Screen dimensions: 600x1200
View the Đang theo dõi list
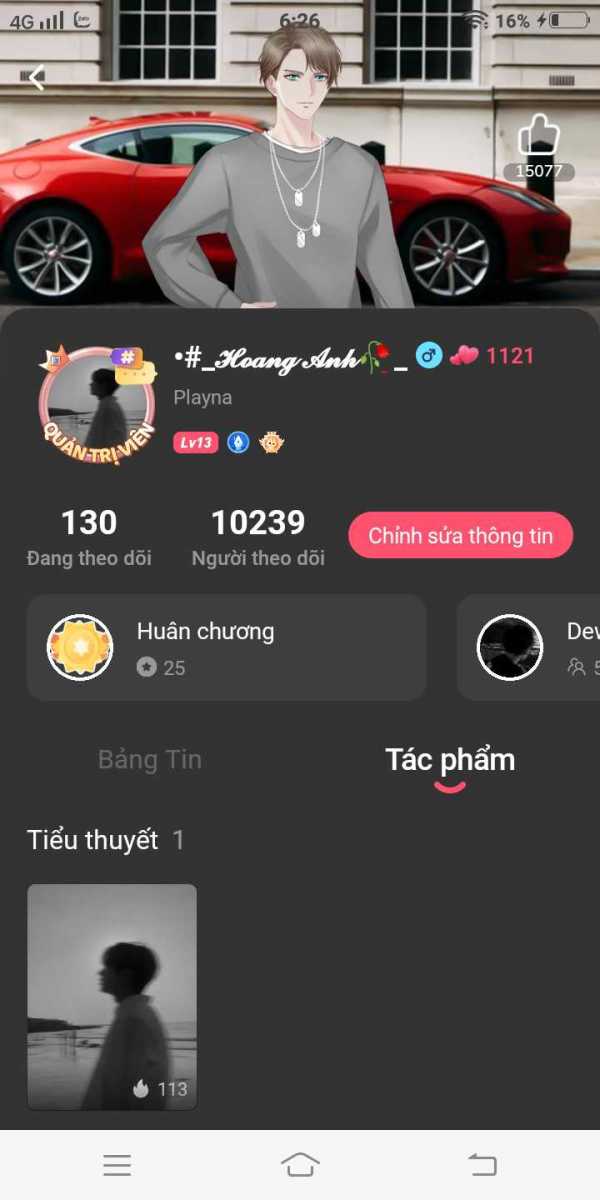[x=89, y=537]
